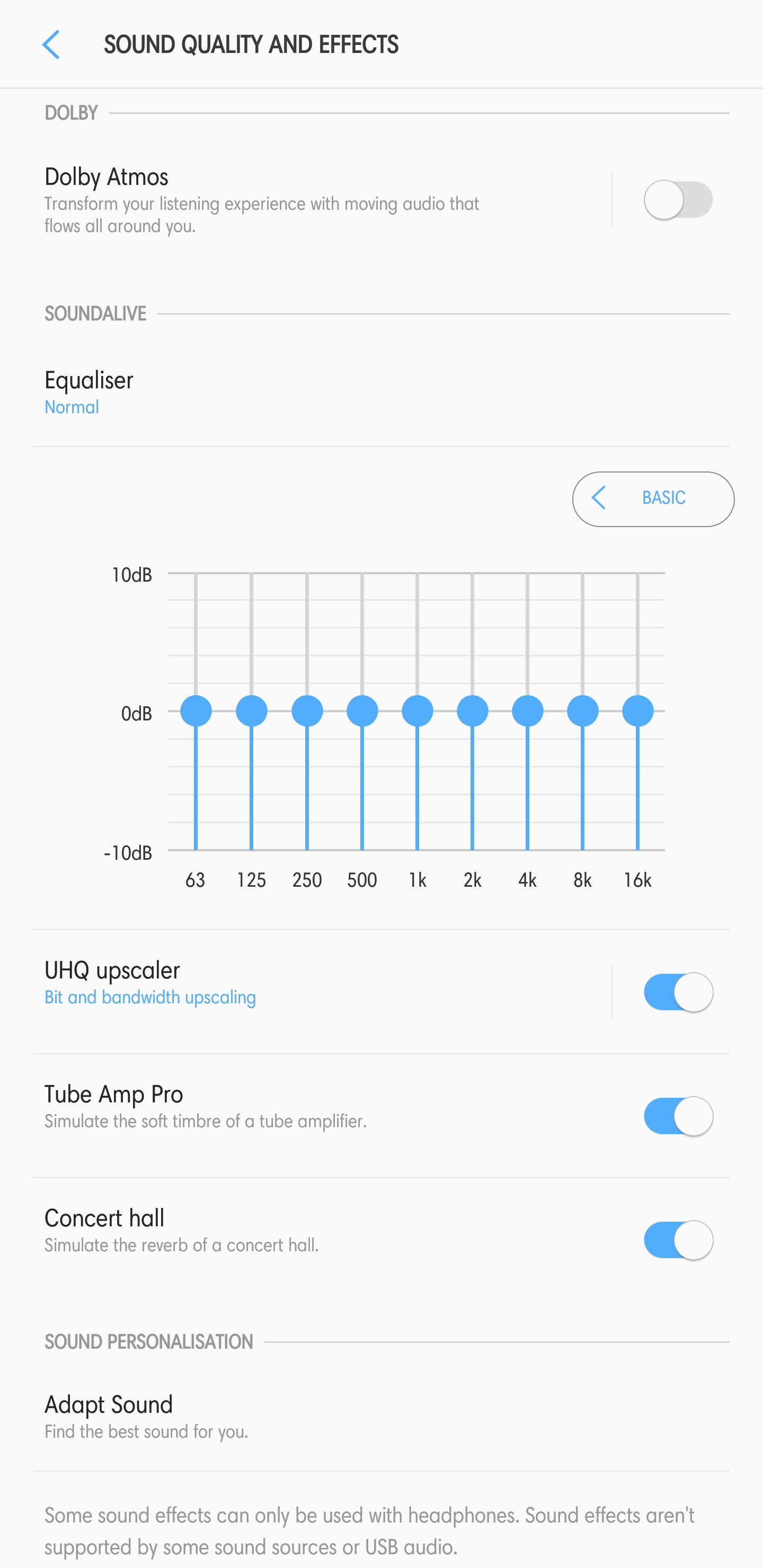Open the Equaliser preset set to Normal
763x1568 pixels.
click(x=89, y=393)
